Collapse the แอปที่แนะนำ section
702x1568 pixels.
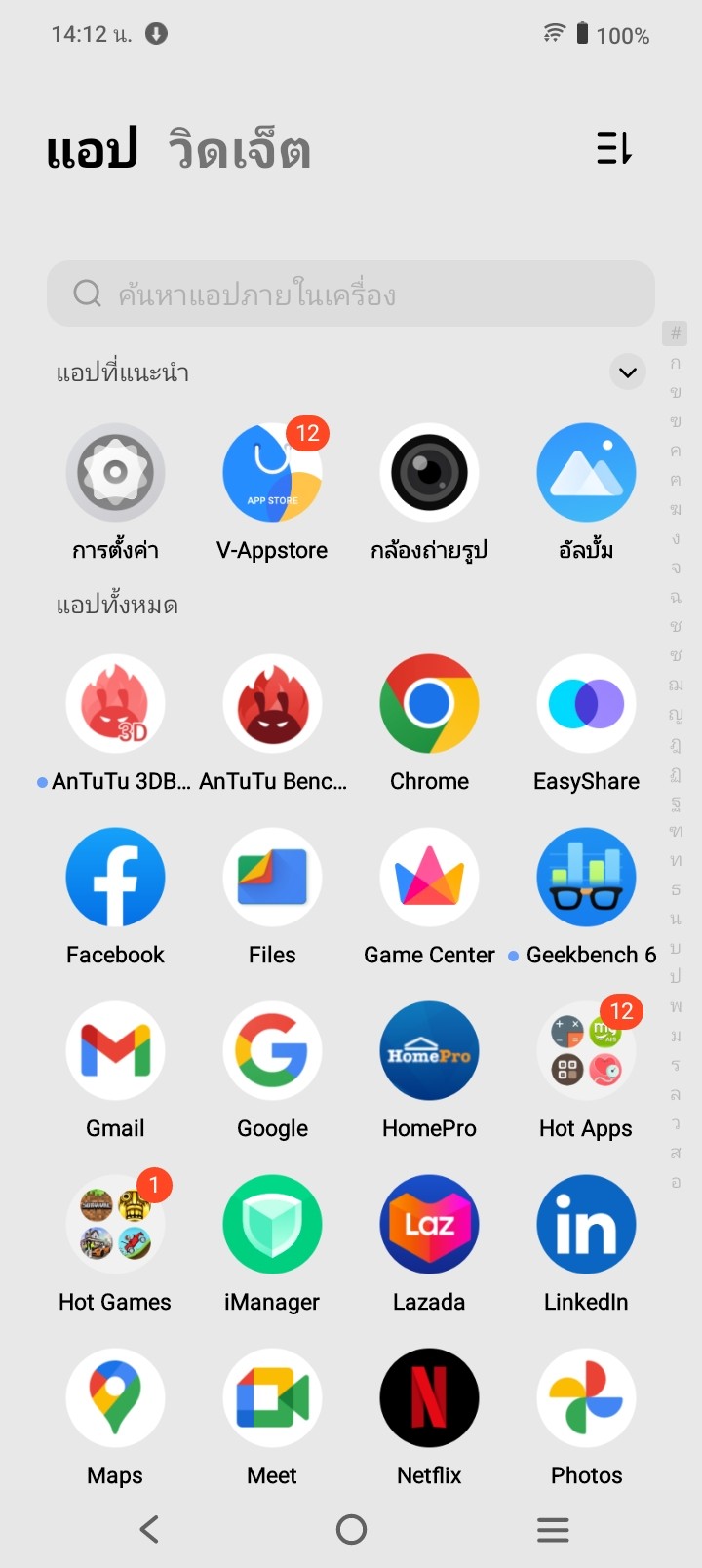(628, 372)
